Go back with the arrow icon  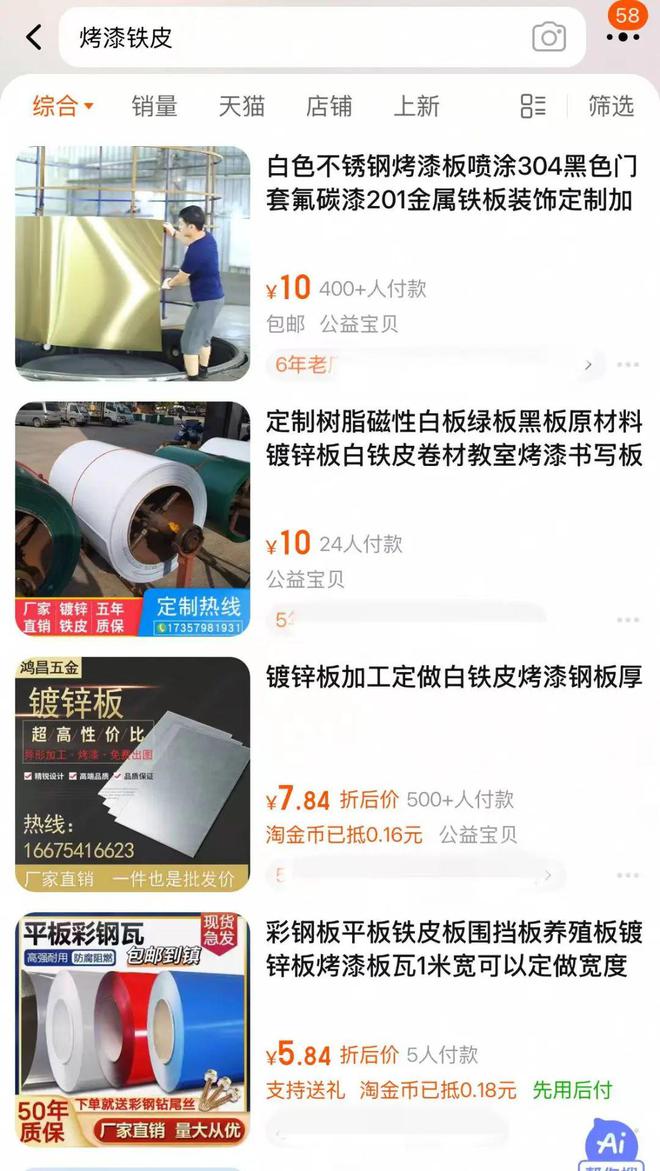[x=34, y=38]
